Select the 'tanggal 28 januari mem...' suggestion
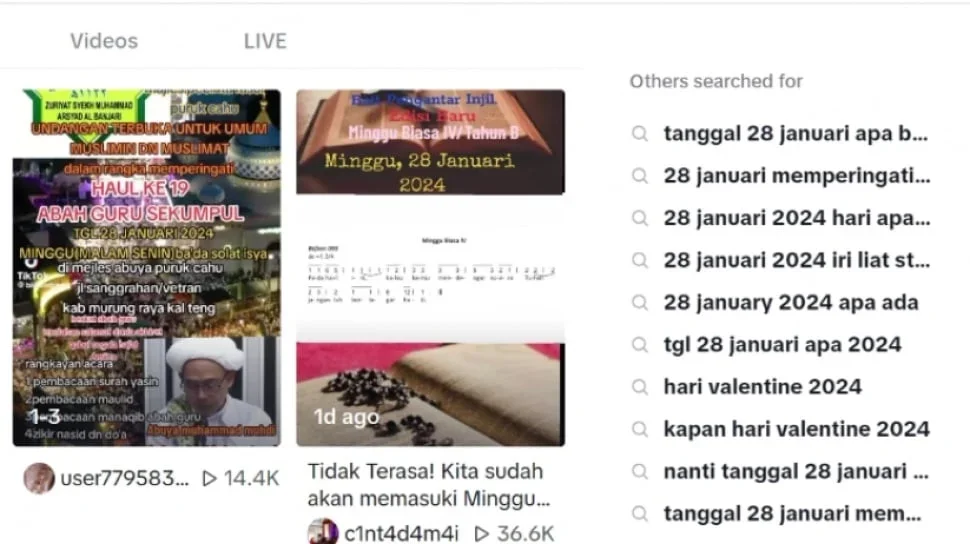The image size is (970, 544). (791, 513)
